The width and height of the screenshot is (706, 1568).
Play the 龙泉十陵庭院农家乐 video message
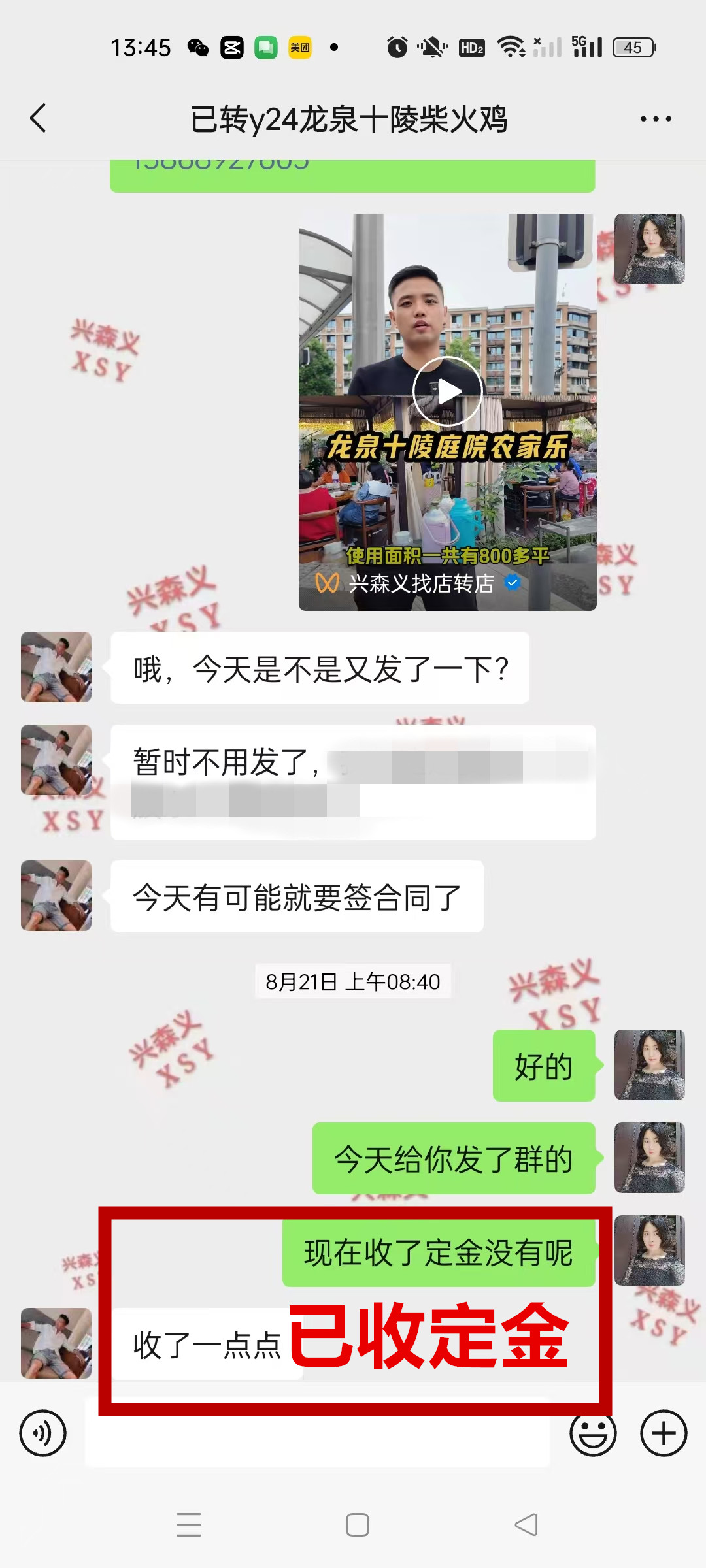pyautogui.click(x=448, y=391)
